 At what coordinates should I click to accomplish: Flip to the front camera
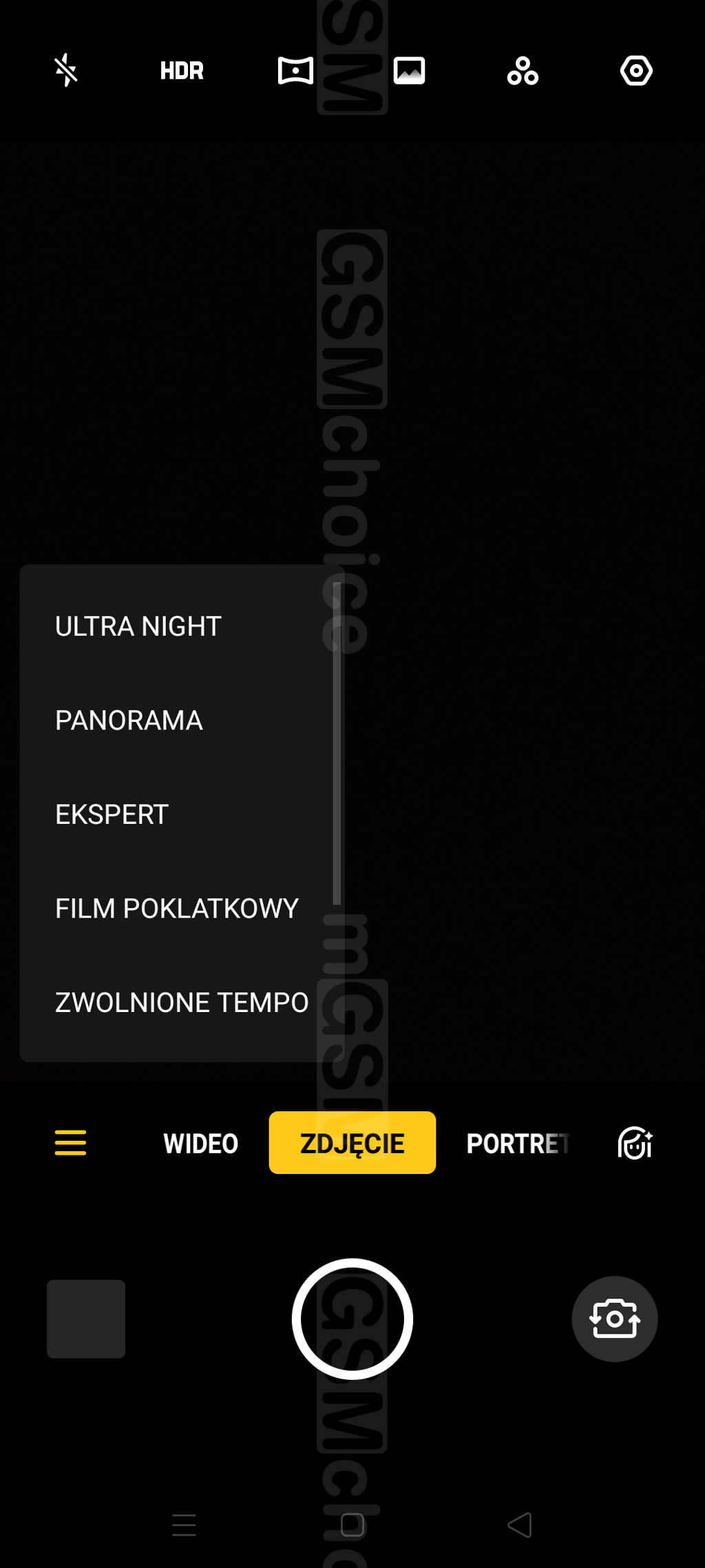[x=614, y=1319]
